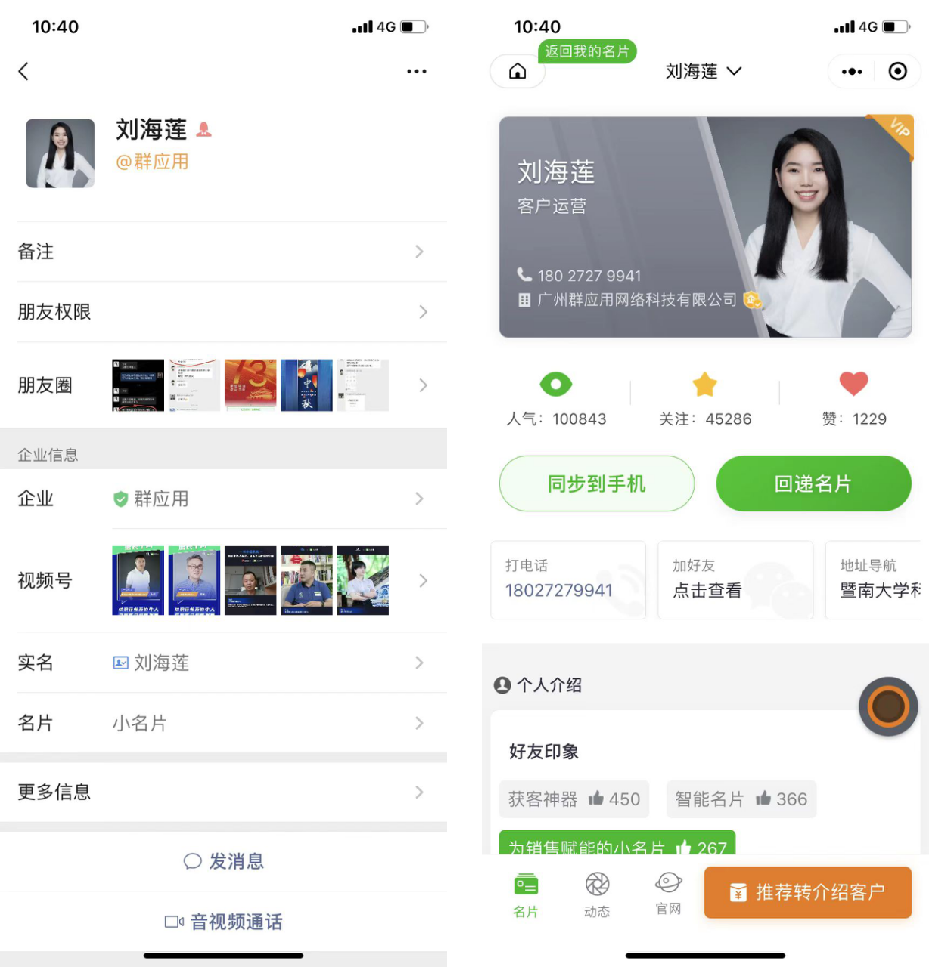Open the 备注 remark row

[224, 252]
